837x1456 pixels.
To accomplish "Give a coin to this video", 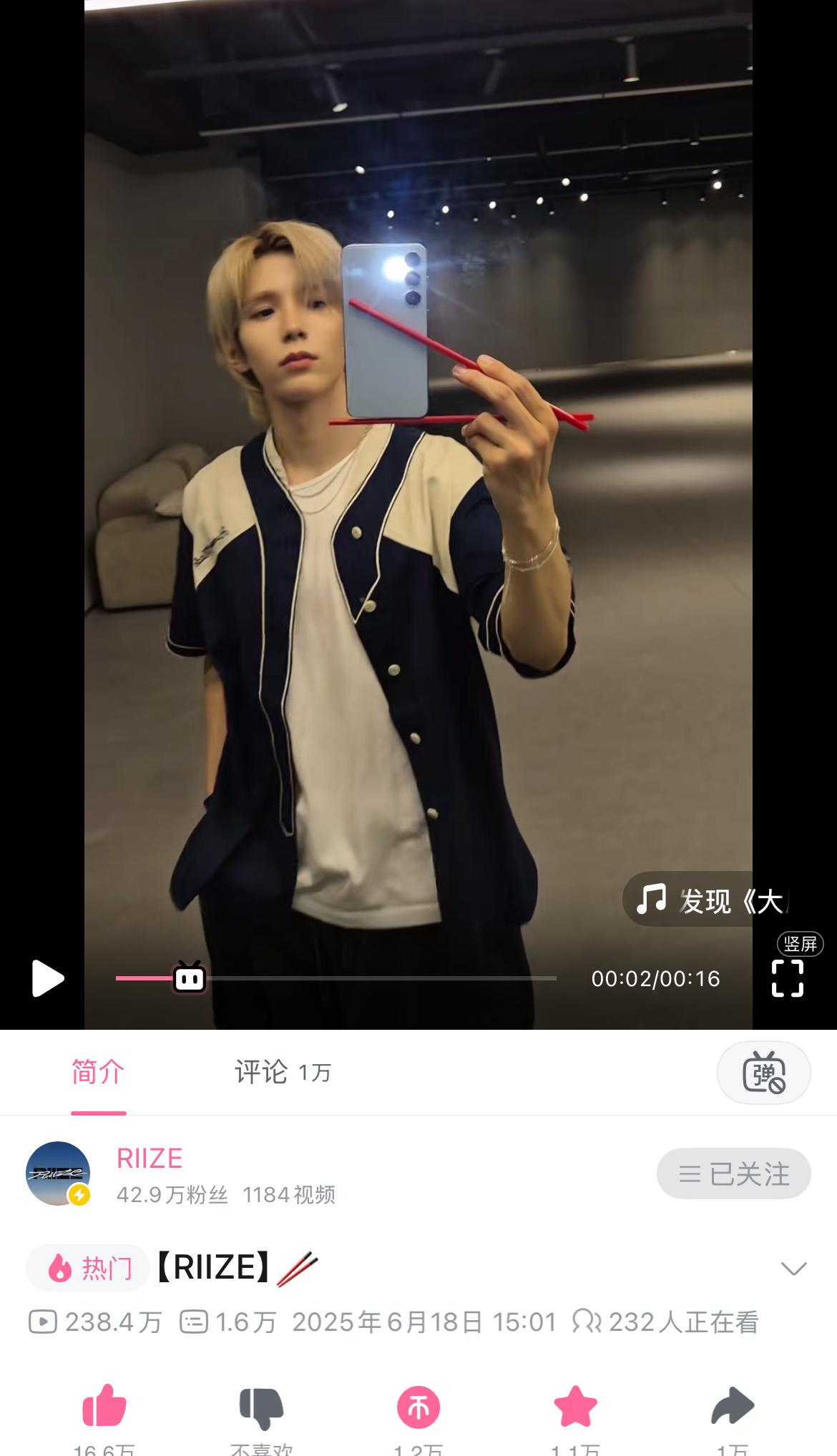I will coord(418,1407).
